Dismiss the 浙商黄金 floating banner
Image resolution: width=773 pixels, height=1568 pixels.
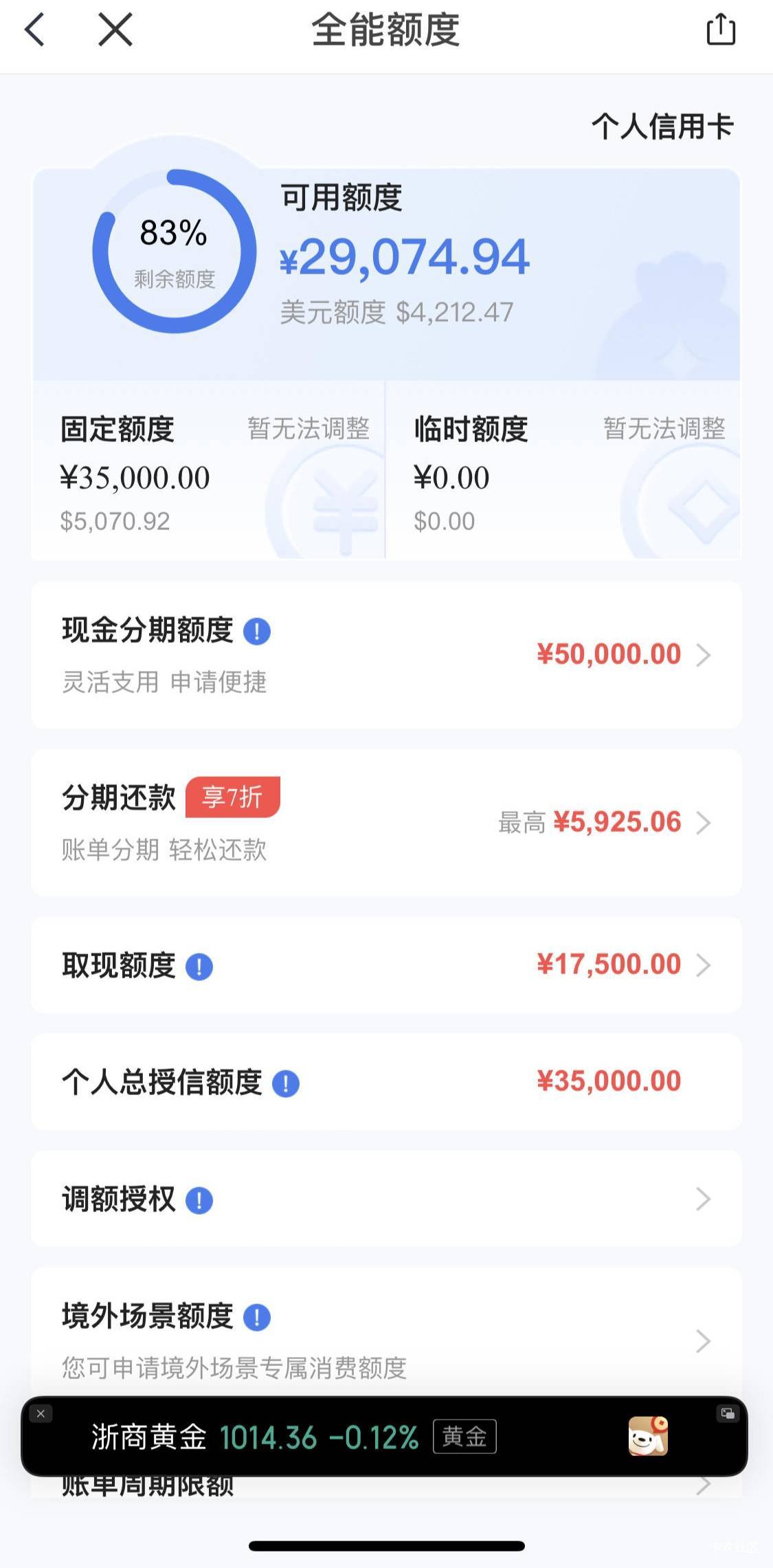pos(41,1414)
